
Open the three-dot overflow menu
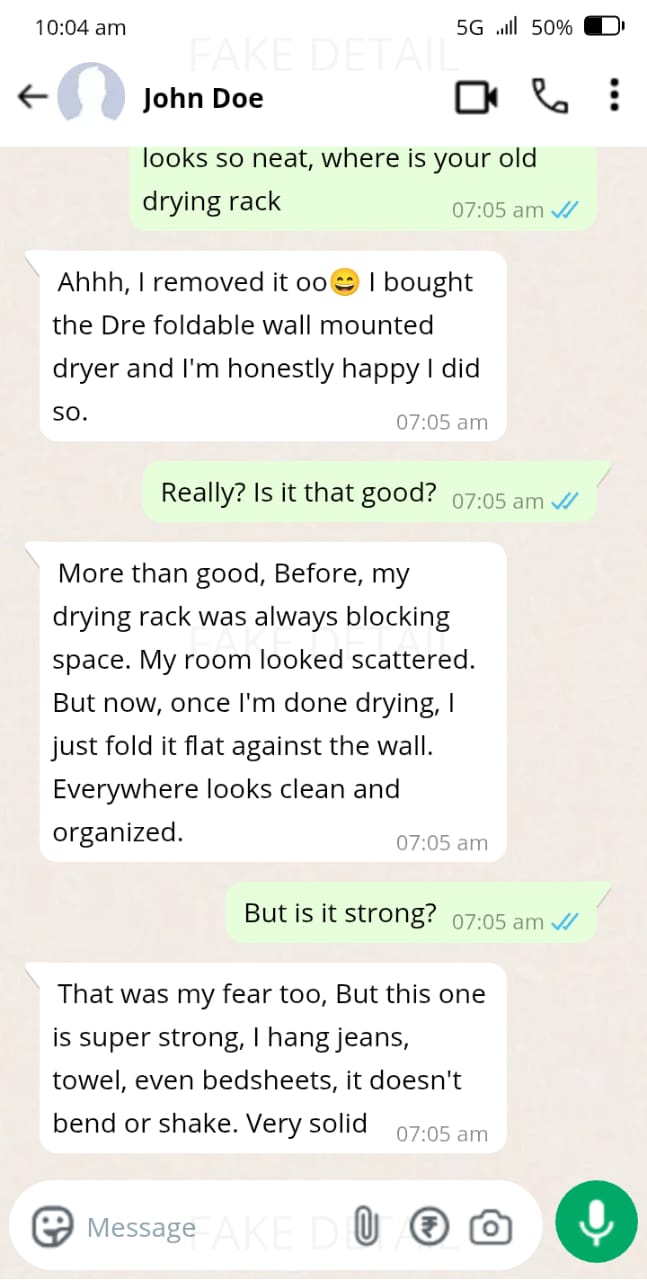[x=614, y=96]
